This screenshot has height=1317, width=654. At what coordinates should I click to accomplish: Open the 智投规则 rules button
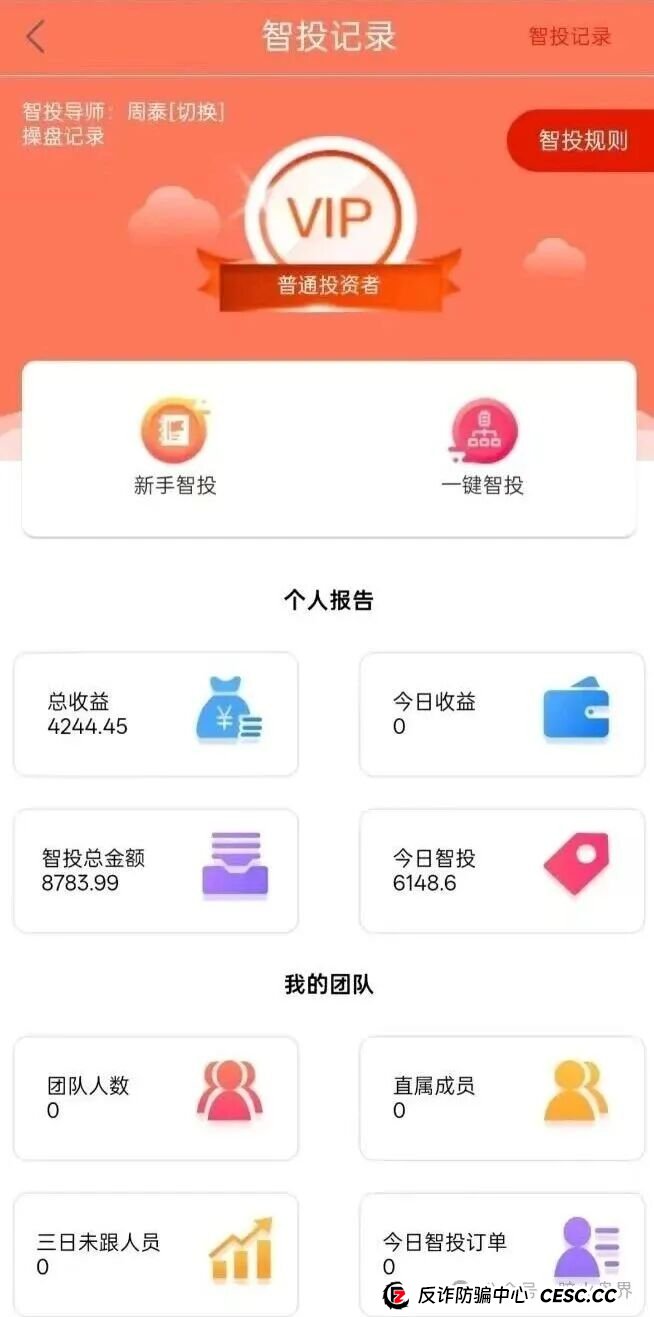(x=582, y=141)
